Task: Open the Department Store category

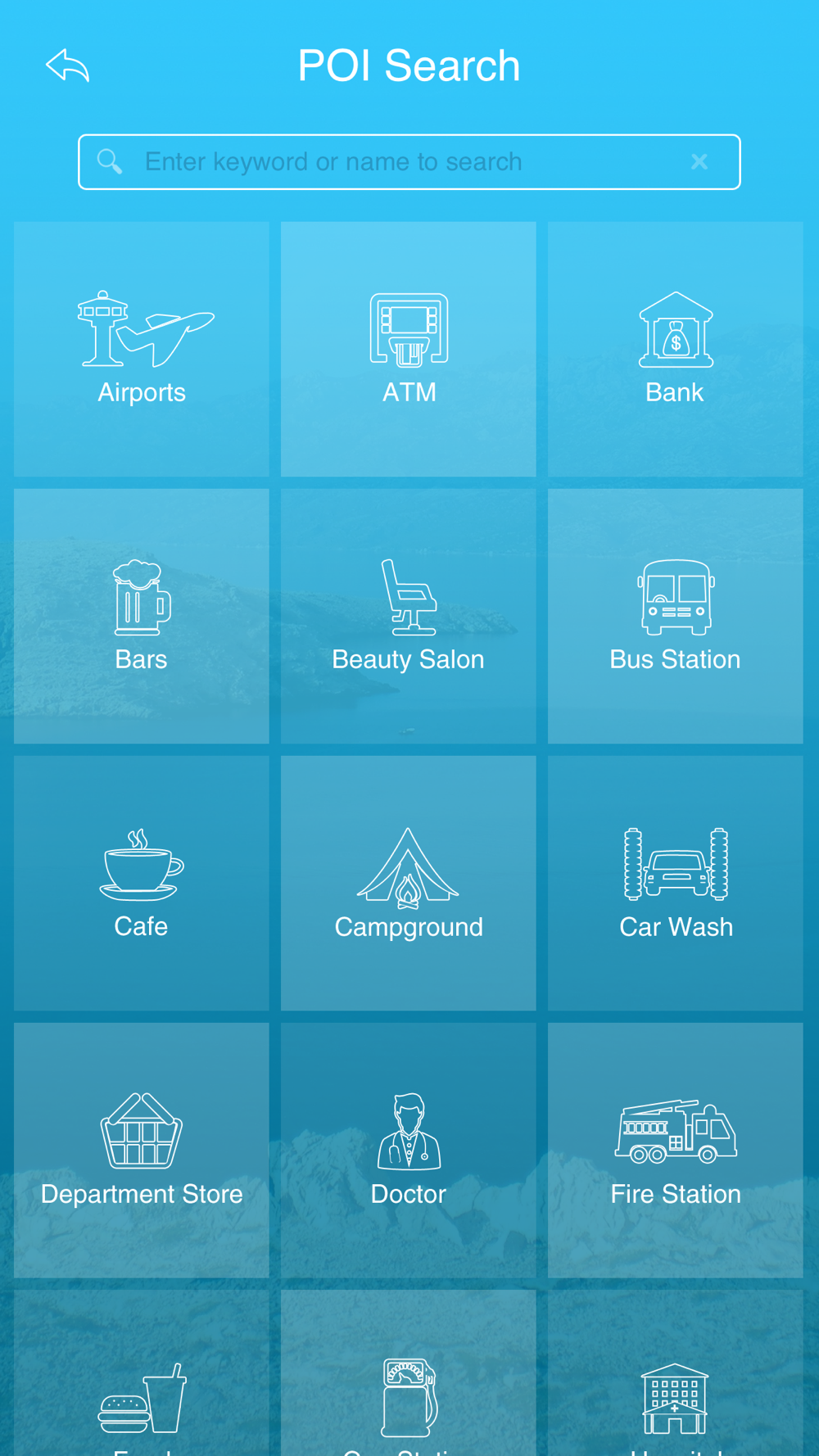Action: (x=142, y=1151)
